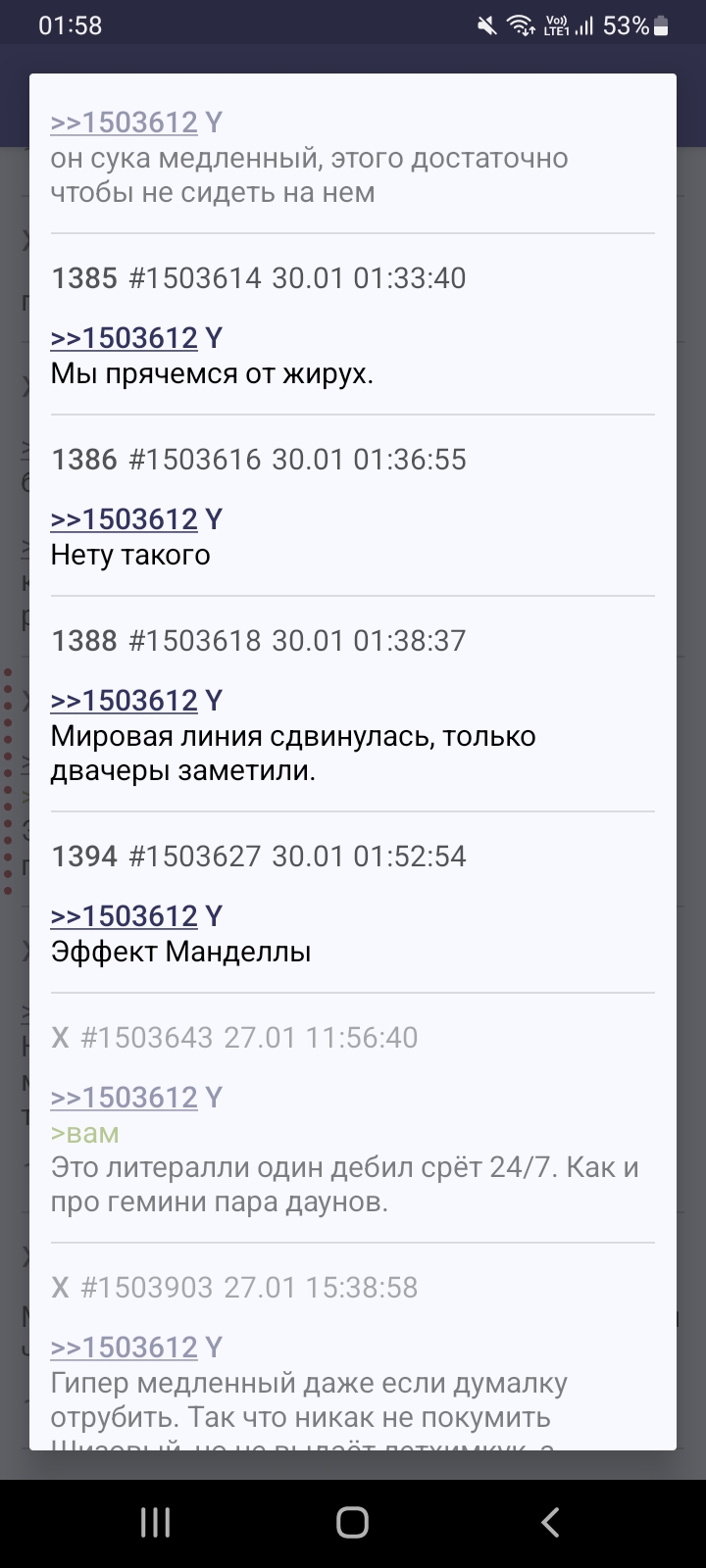The height and width of the screenshot is (1568, 706).
Task: Follow the >>1503612 reply link in post #1503616
Action: 124,519
